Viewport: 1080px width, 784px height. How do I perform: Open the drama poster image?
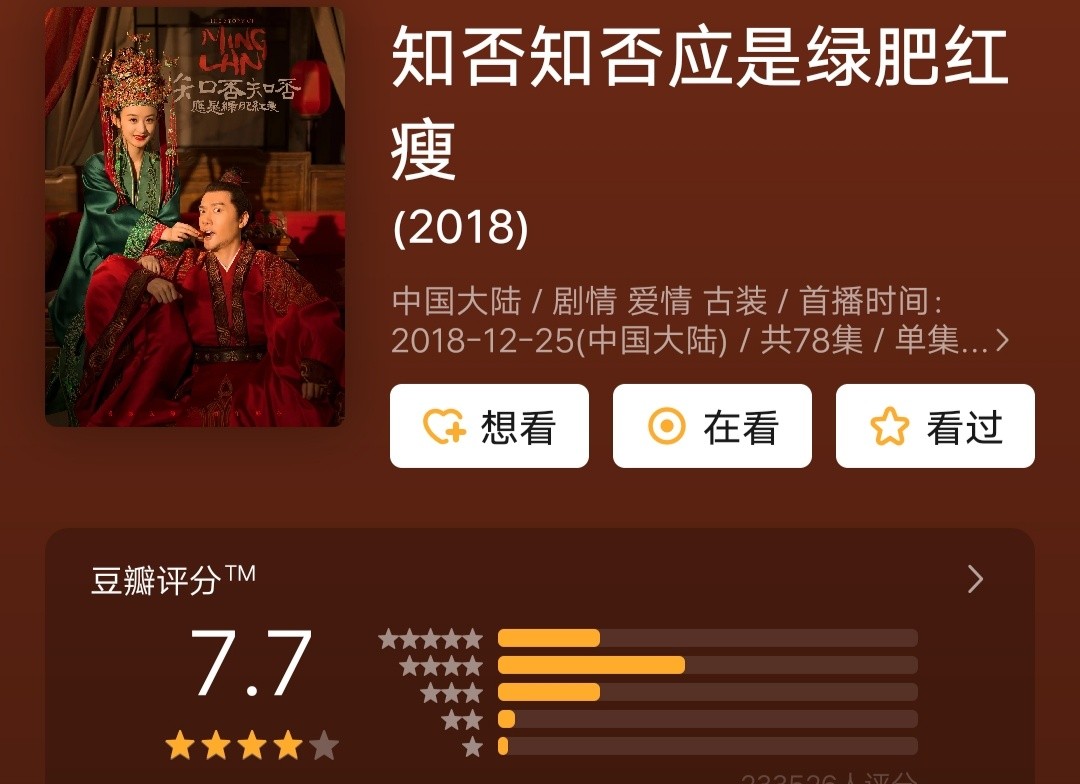pyautogui.click(x=195, y=217)
